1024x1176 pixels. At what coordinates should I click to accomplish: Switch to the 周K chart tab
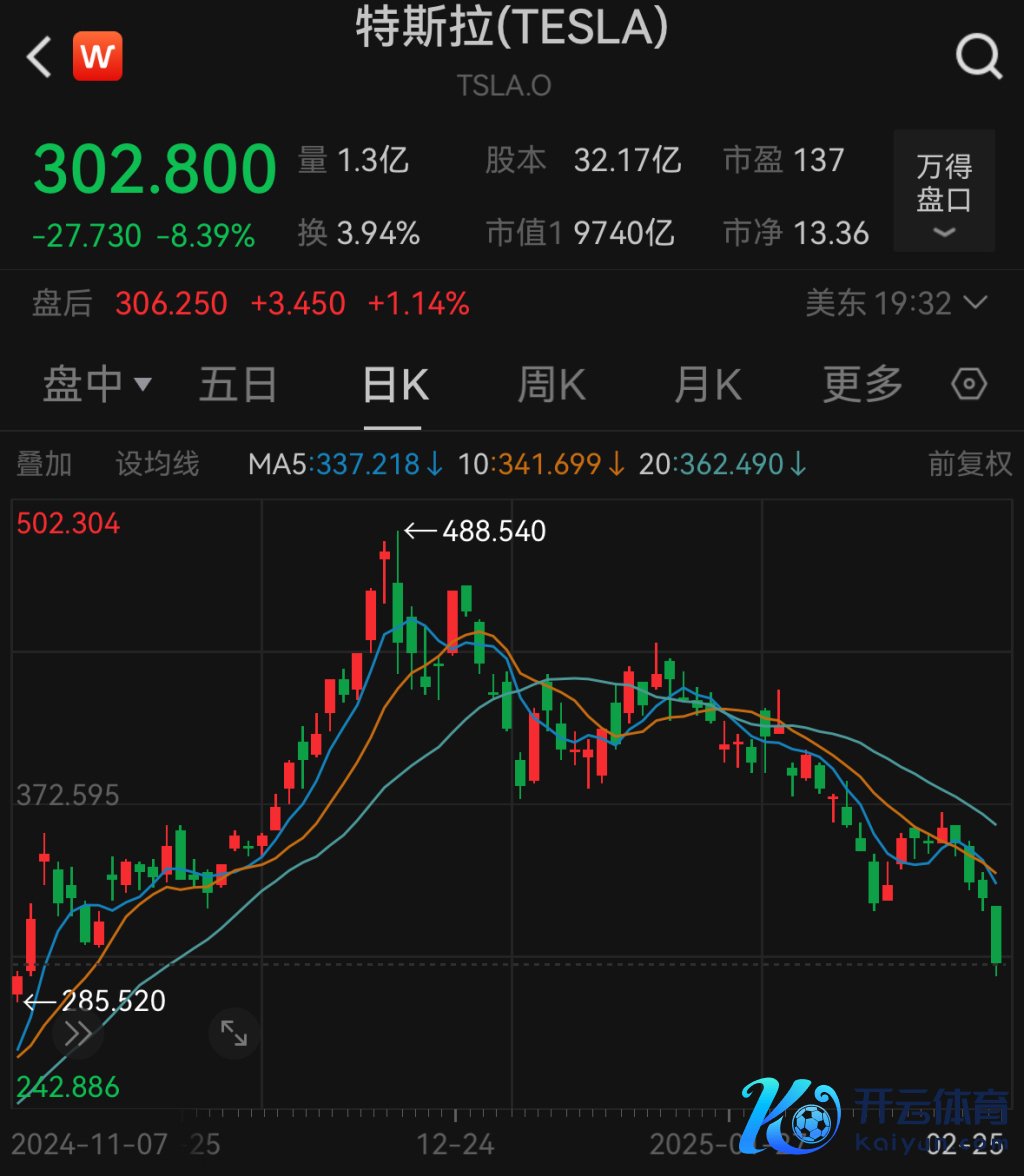[x=551, y=385]
